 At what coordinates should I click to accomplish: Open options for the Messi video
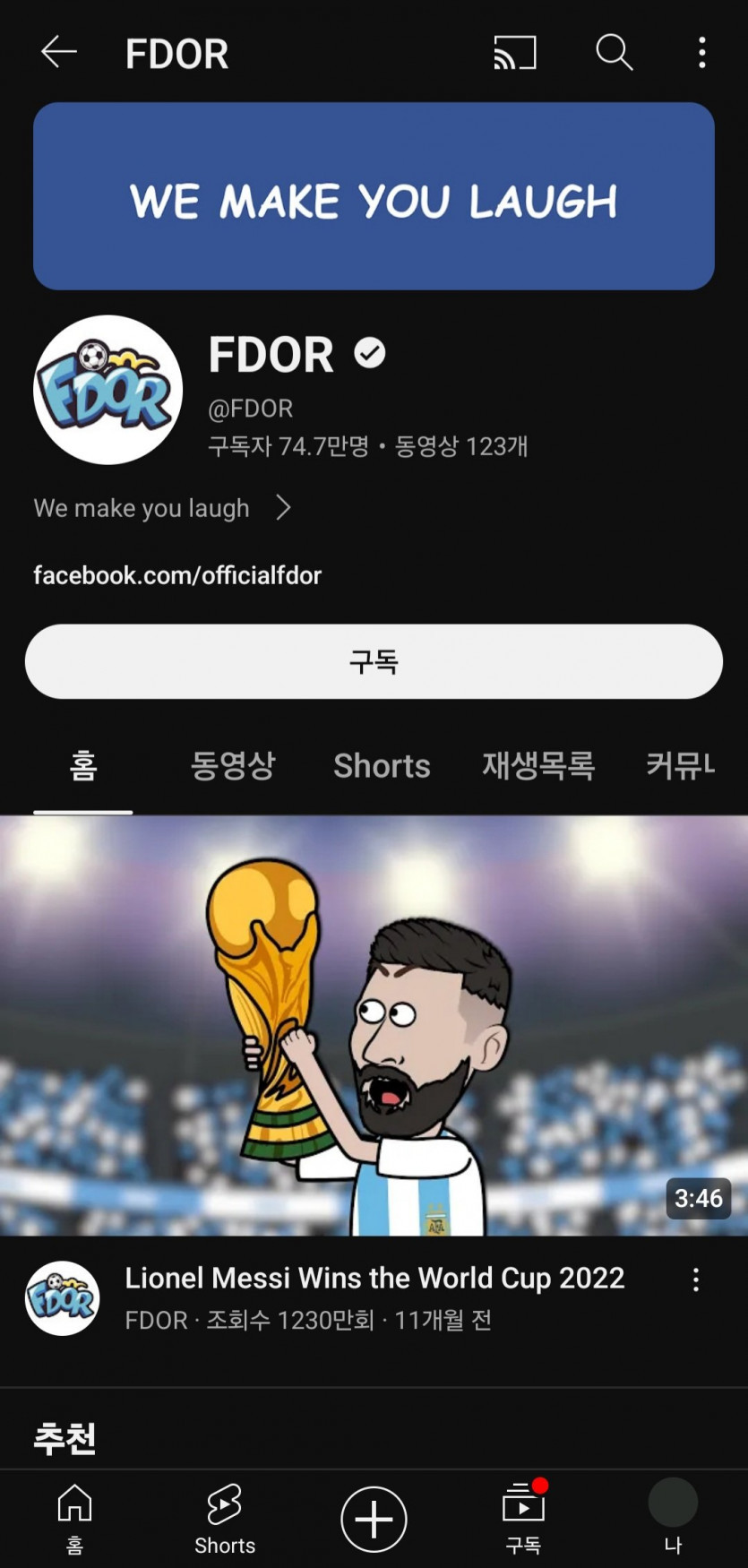pyautogui.click(x=695, y=1279)
